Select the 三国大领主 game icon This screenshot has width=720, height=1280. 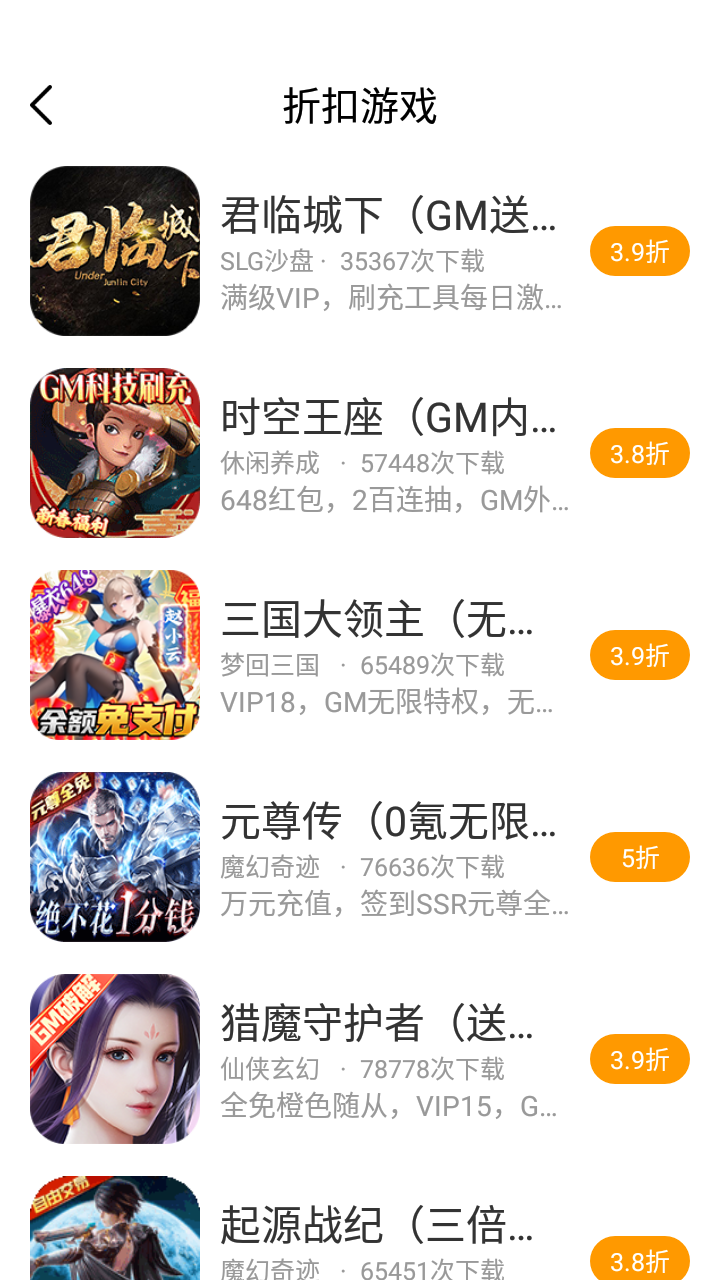114,655
